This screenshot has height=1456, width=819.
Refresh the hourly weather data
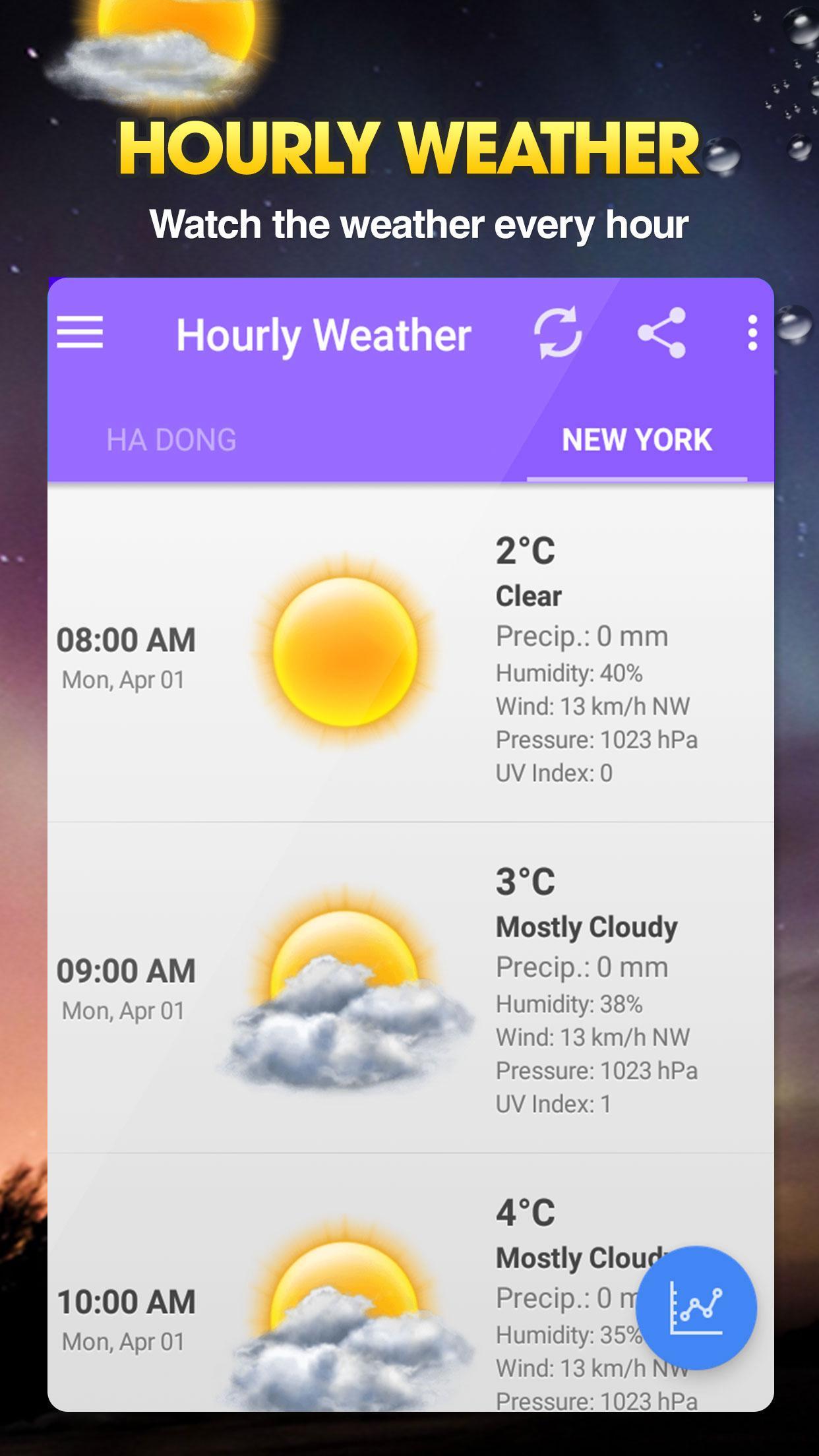click(557, 334)
